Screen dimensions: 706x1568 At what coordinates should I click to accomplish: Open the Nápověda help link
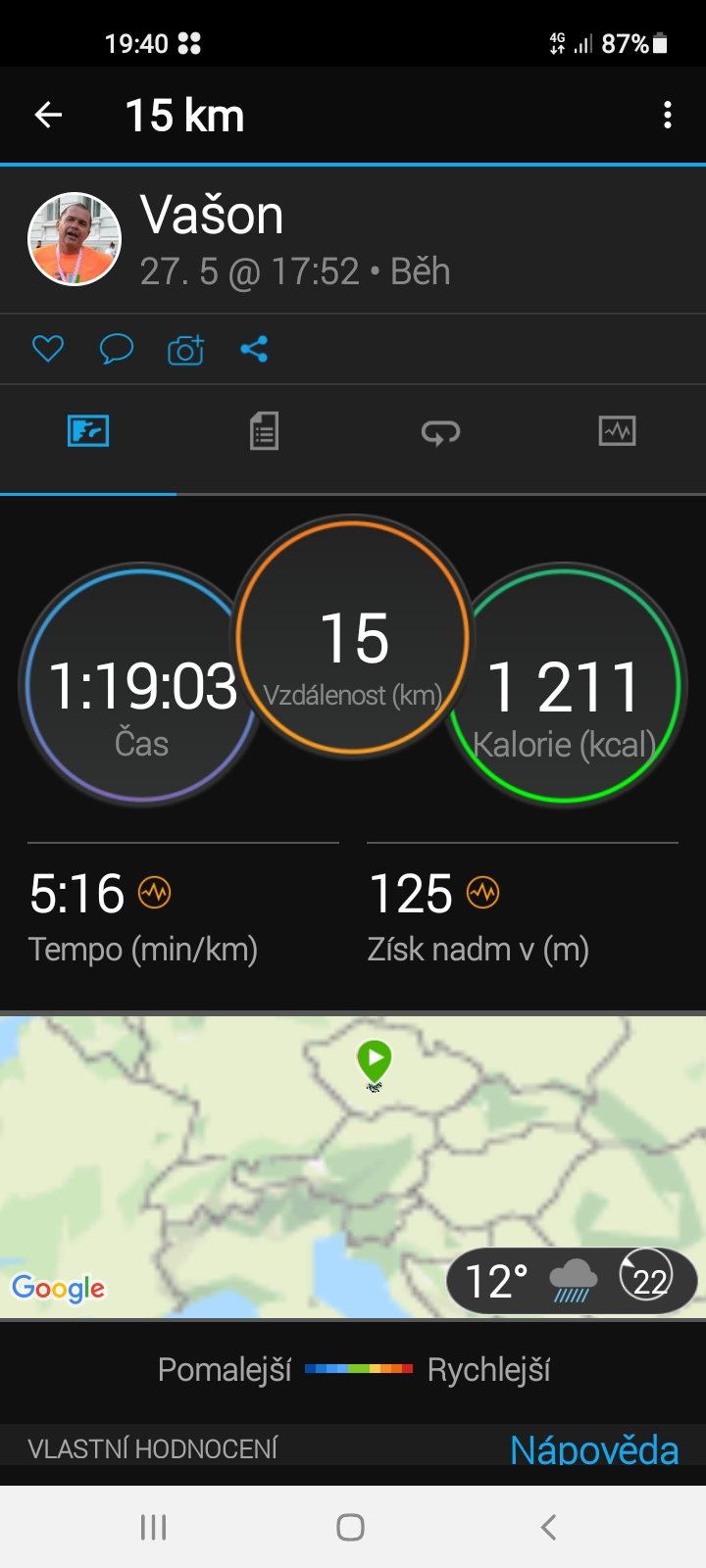[x=594, y=1449]
